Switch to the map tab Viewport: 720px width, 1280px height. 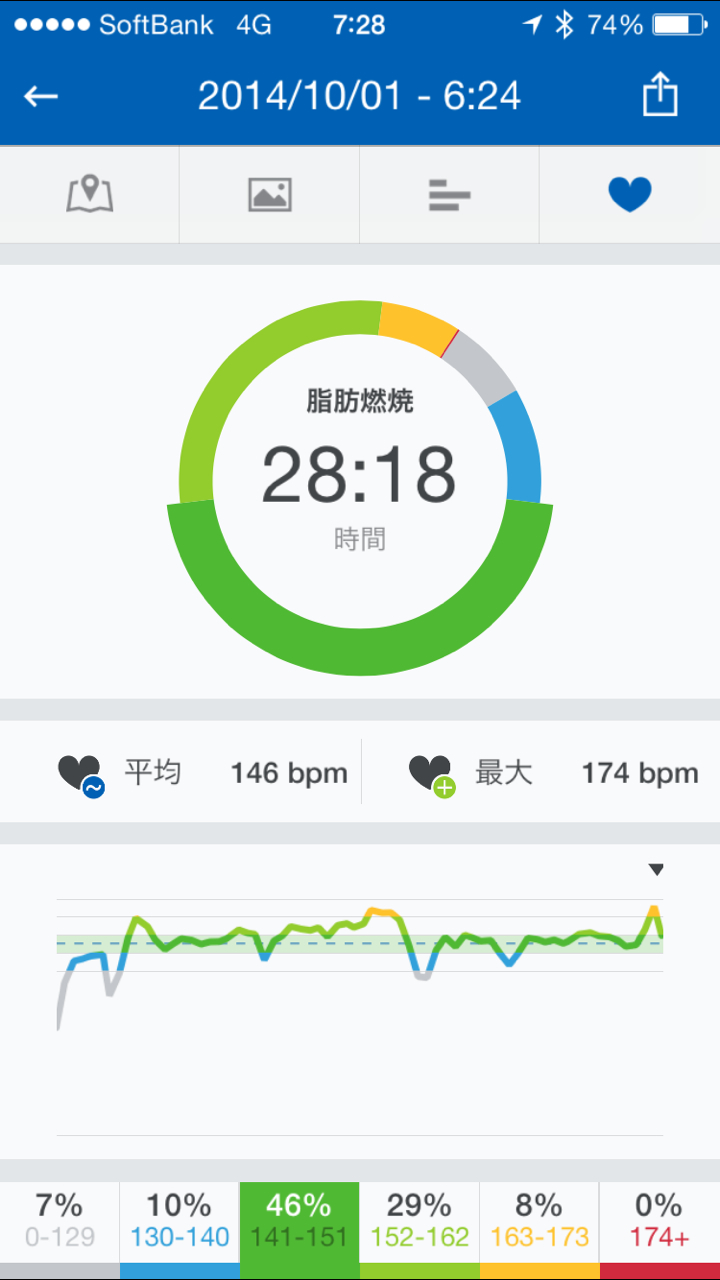tap(90, 194)
